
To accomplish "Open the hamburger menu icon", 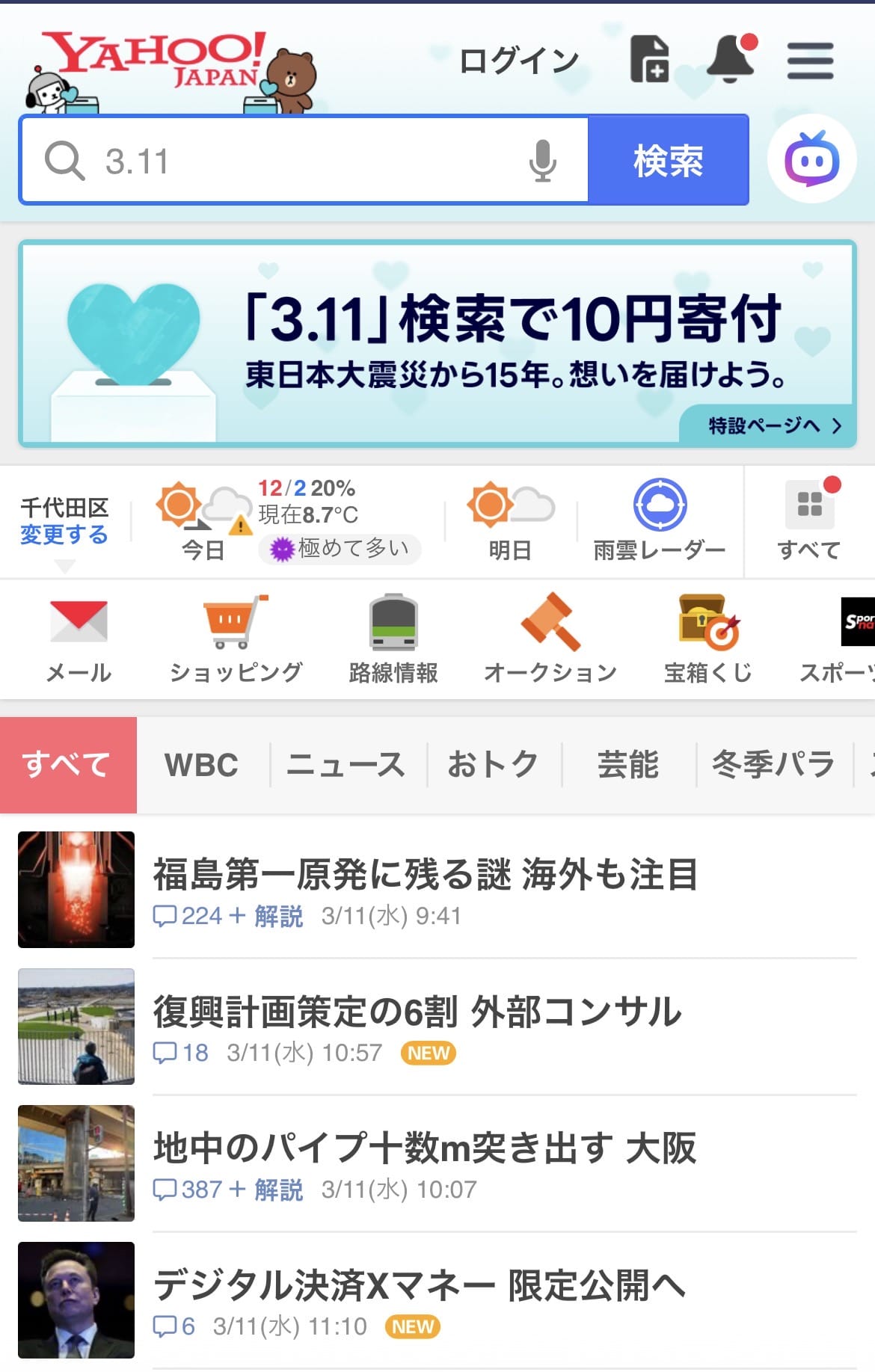I will [811, 61].
